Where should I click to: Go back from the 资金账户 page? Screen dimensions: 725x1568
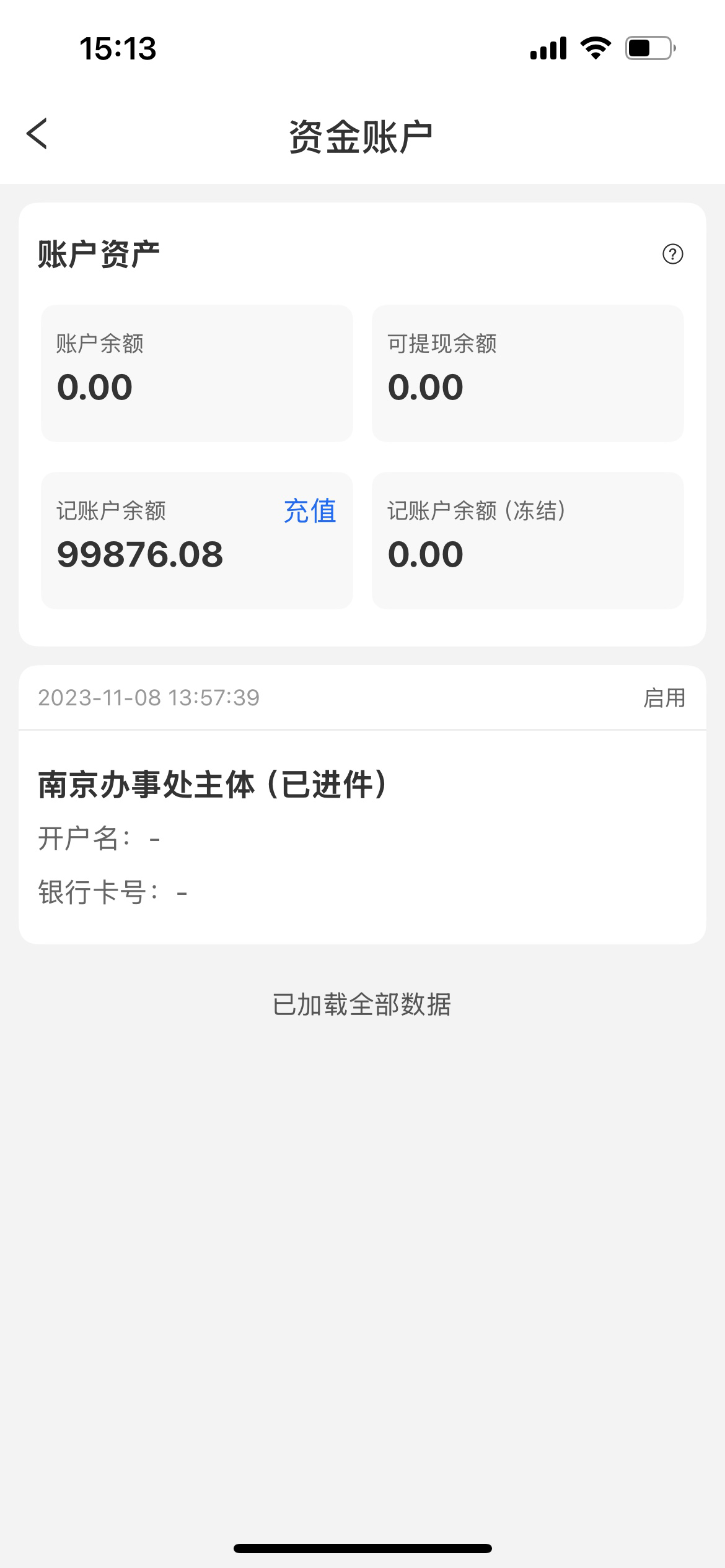37,134
